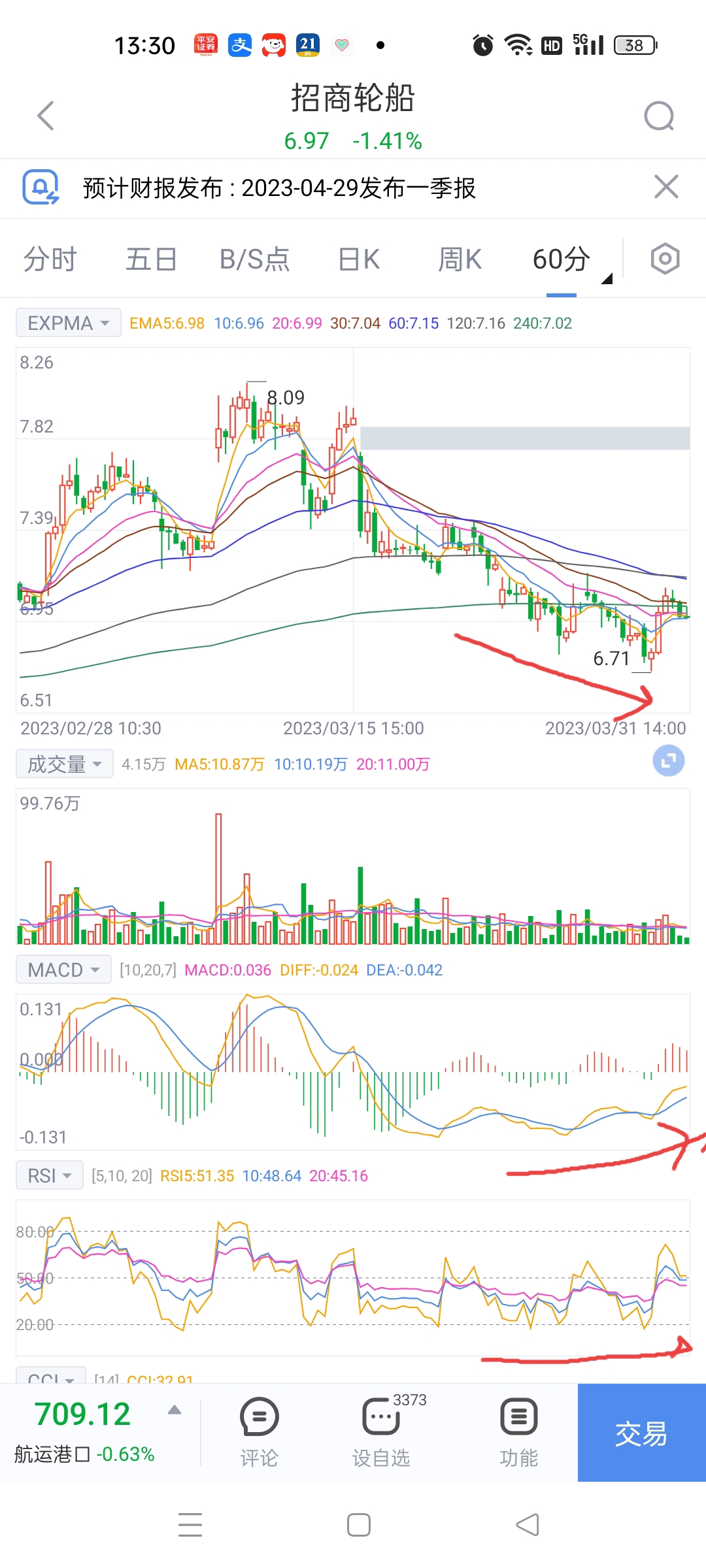This screenshot has height=1568, width=706.
Task: Open the 成交量 indicator dropdown
Action: [x=64, y=764]
